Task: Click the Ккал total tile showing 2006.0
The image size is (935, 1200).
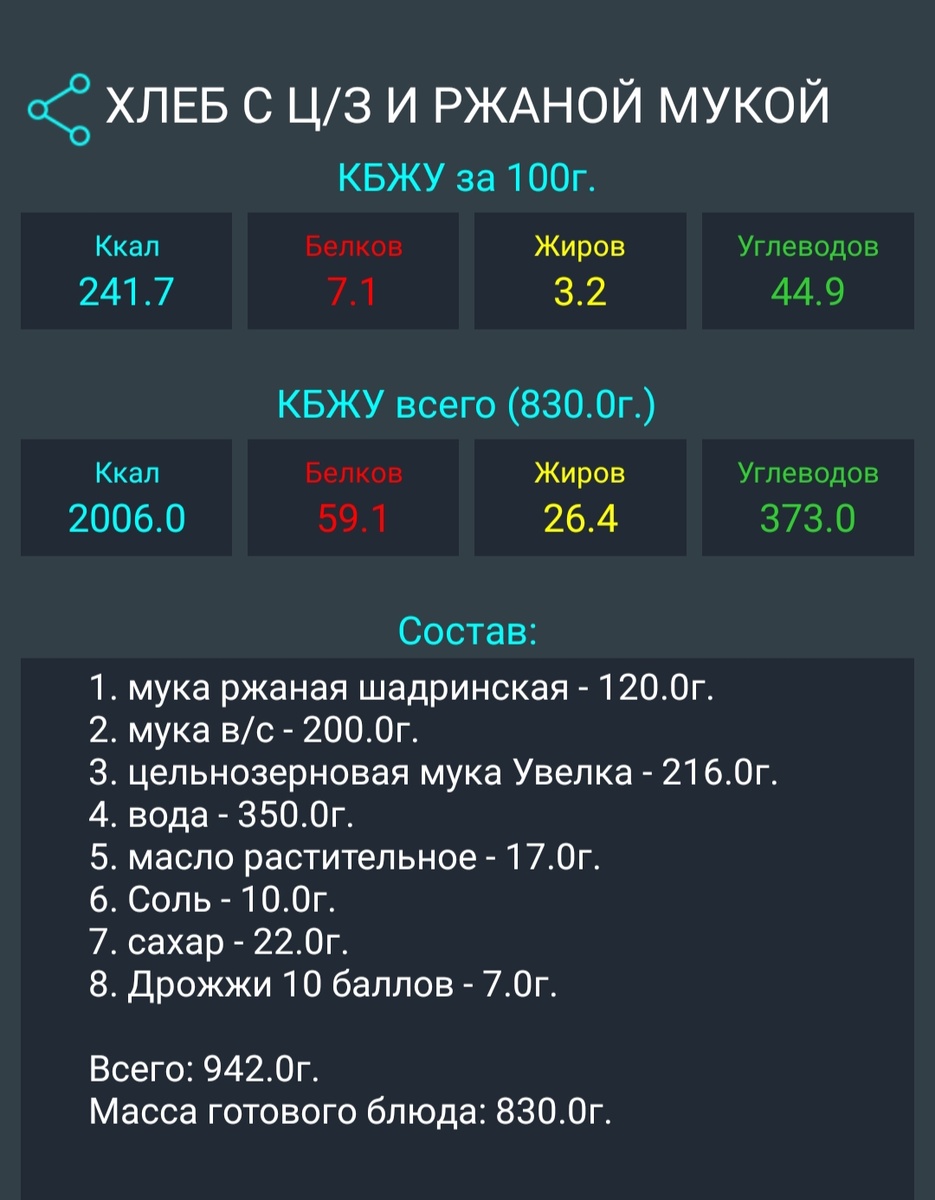Action: [x=126, y=497]
